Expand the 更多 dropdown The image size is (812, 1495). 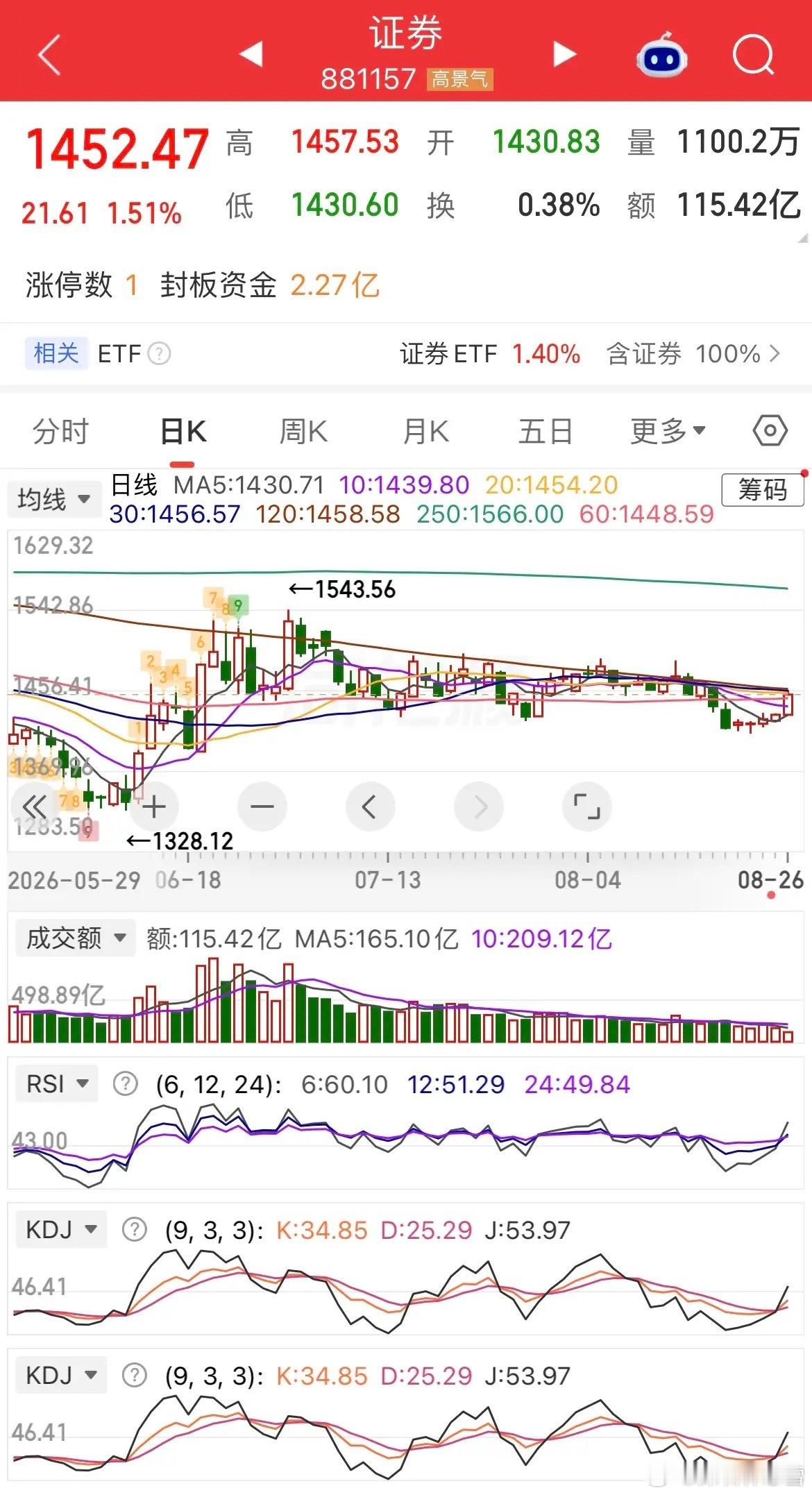click(x=668, y=432)
